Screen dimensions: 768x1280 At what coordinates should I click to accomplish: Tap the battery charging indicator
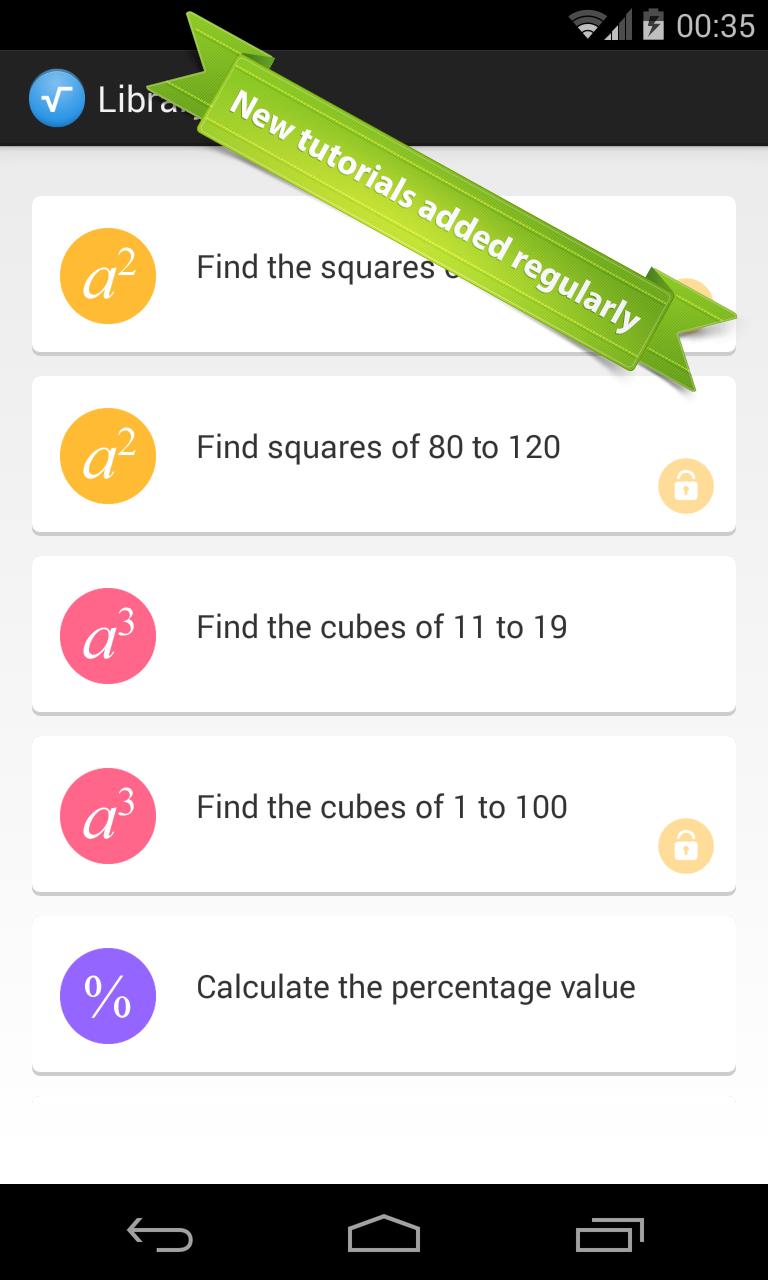click(x=654, y=27)
